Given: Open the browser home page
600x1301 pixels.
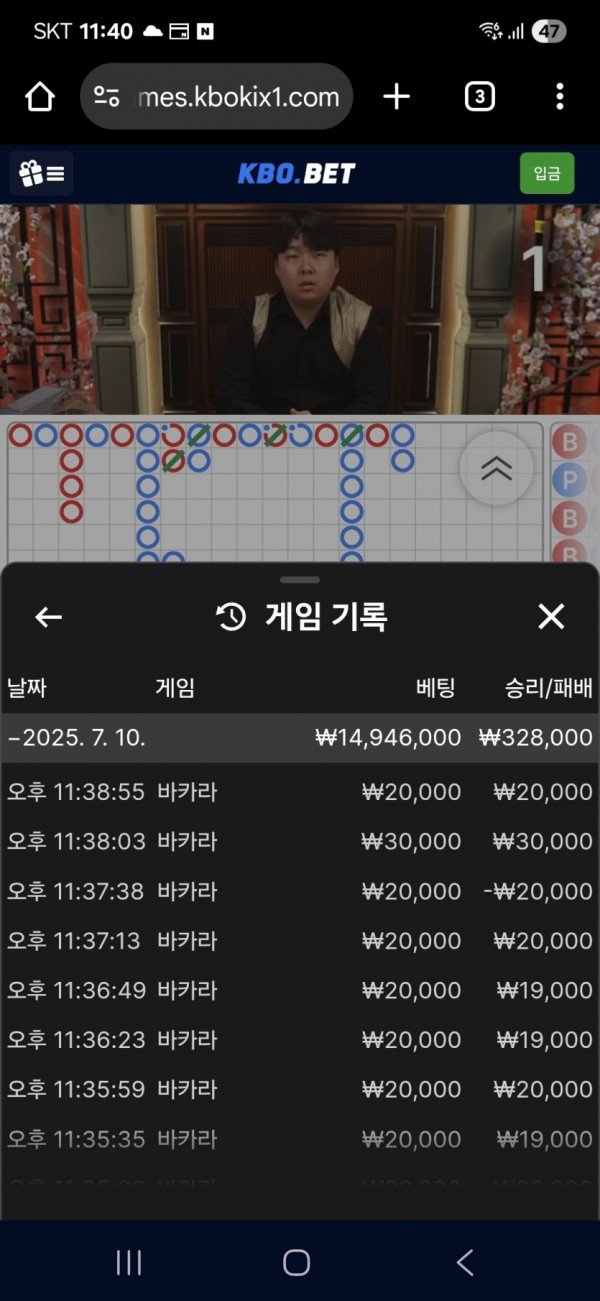Looking at the screenshot, I should 39,97.
